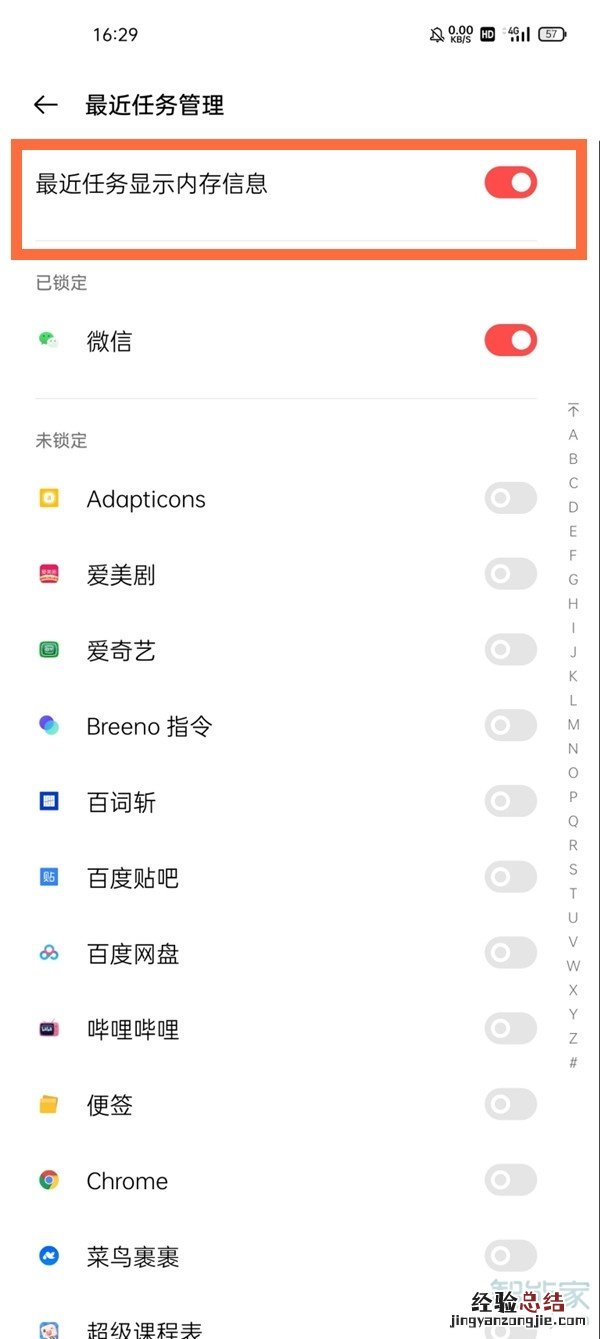The height and width of the screenshot is (1339, 600).
Task: Unlock 微信 from recent tasks
Action: [x=510, y=341]
